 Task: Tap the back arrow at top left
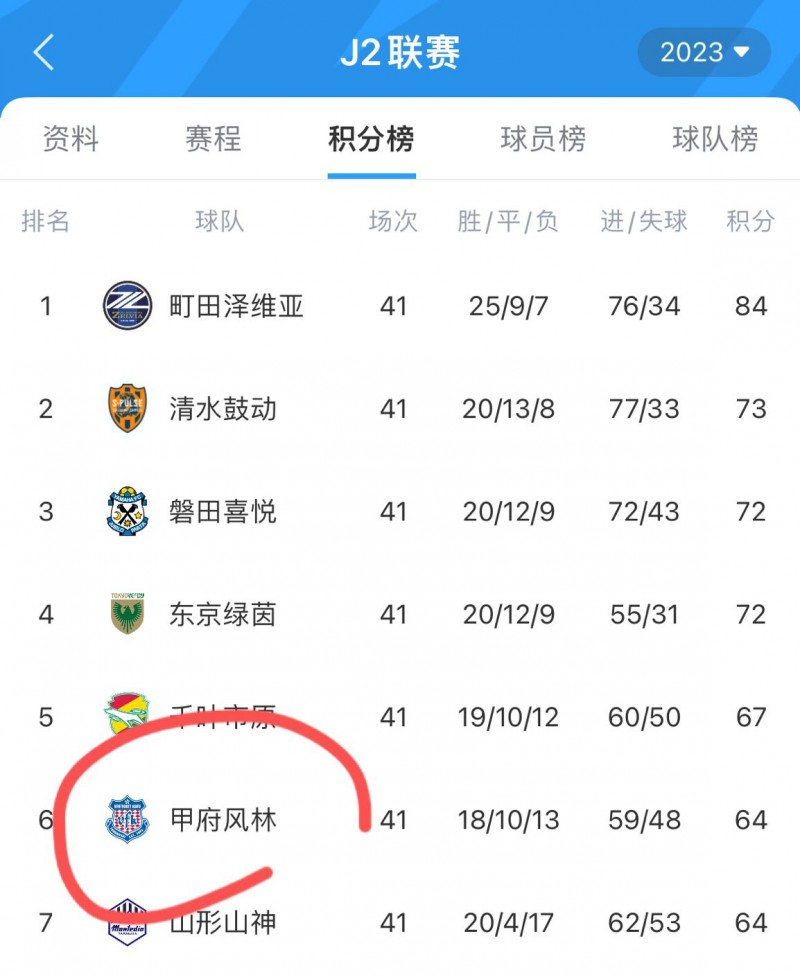pyautogui.click(x=42, y=52)
